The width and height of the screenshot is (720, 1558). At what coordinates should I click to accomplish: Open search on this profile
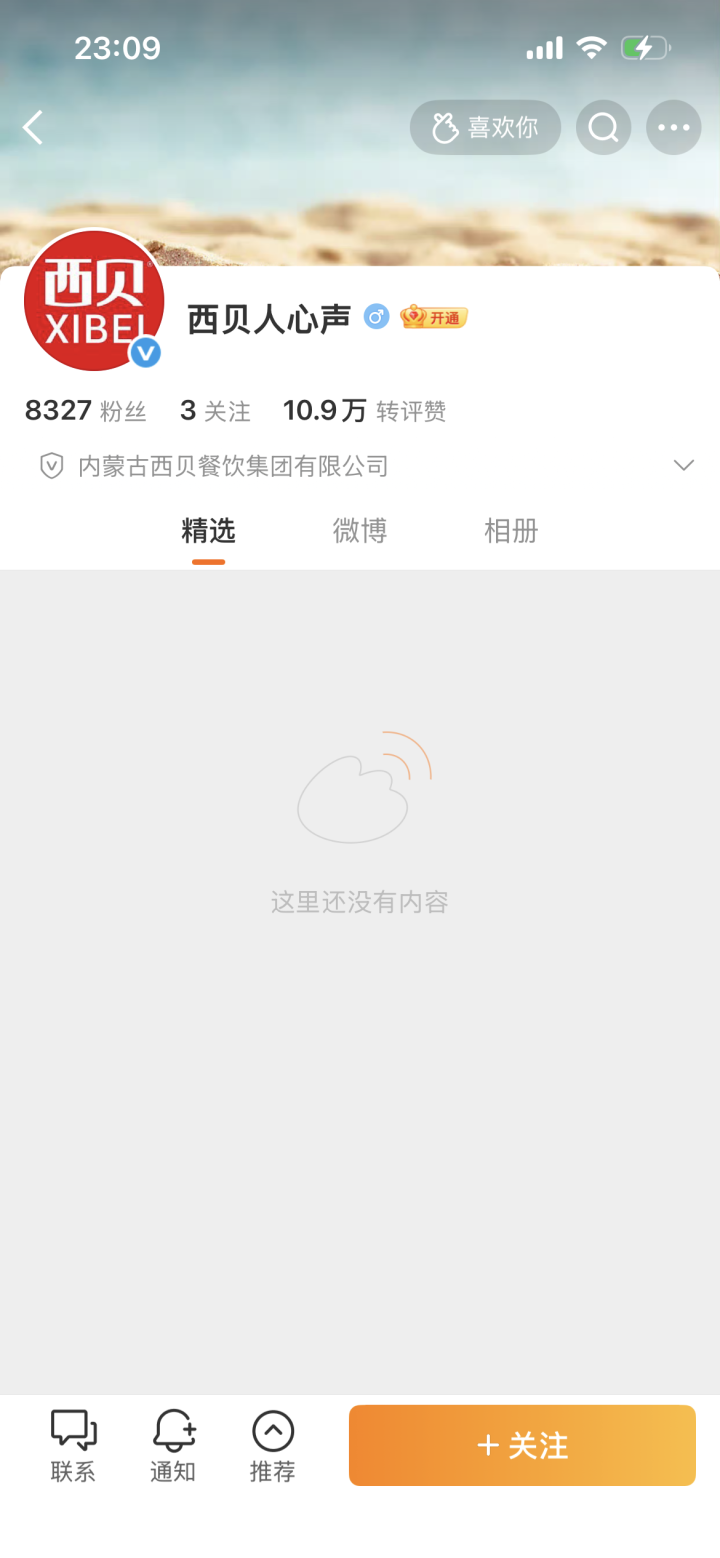click(x=603, y=127)
